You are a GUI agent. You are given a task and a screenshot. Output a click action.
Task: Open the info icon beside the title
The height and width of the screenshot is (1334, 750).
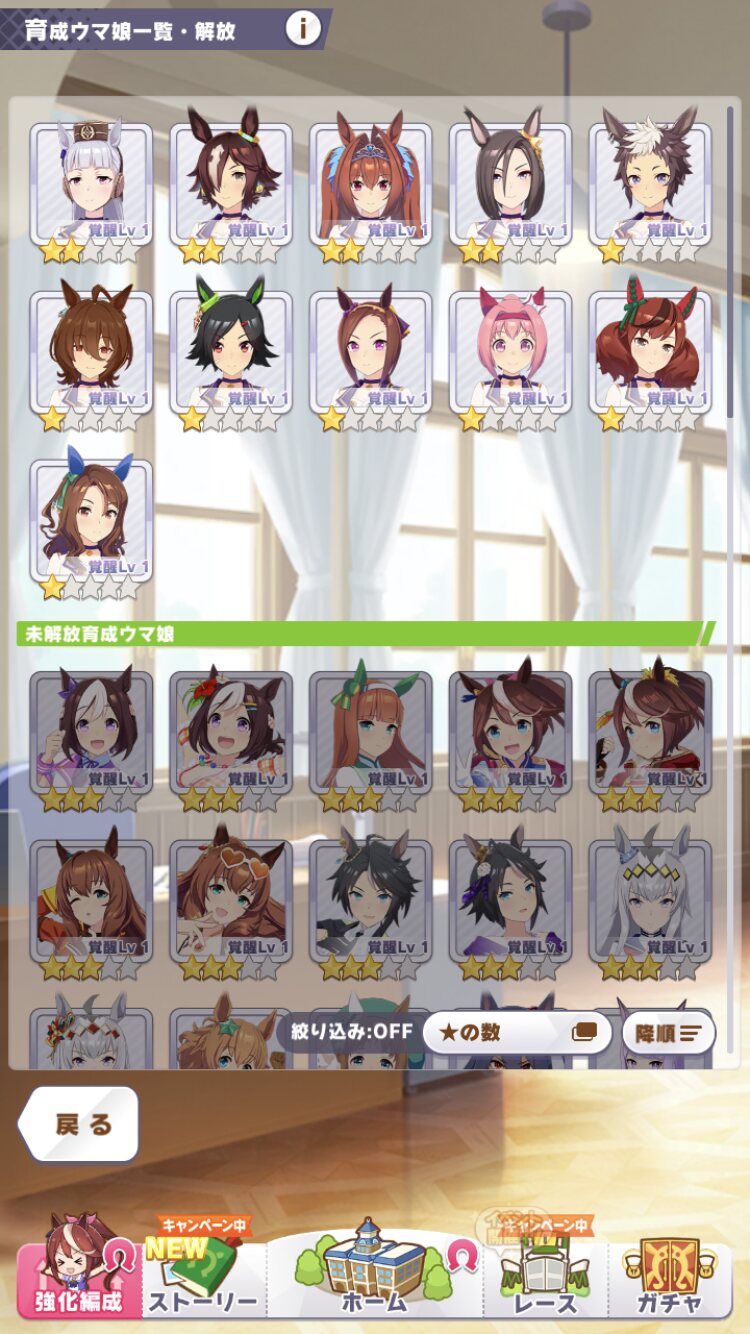[303, 28]
